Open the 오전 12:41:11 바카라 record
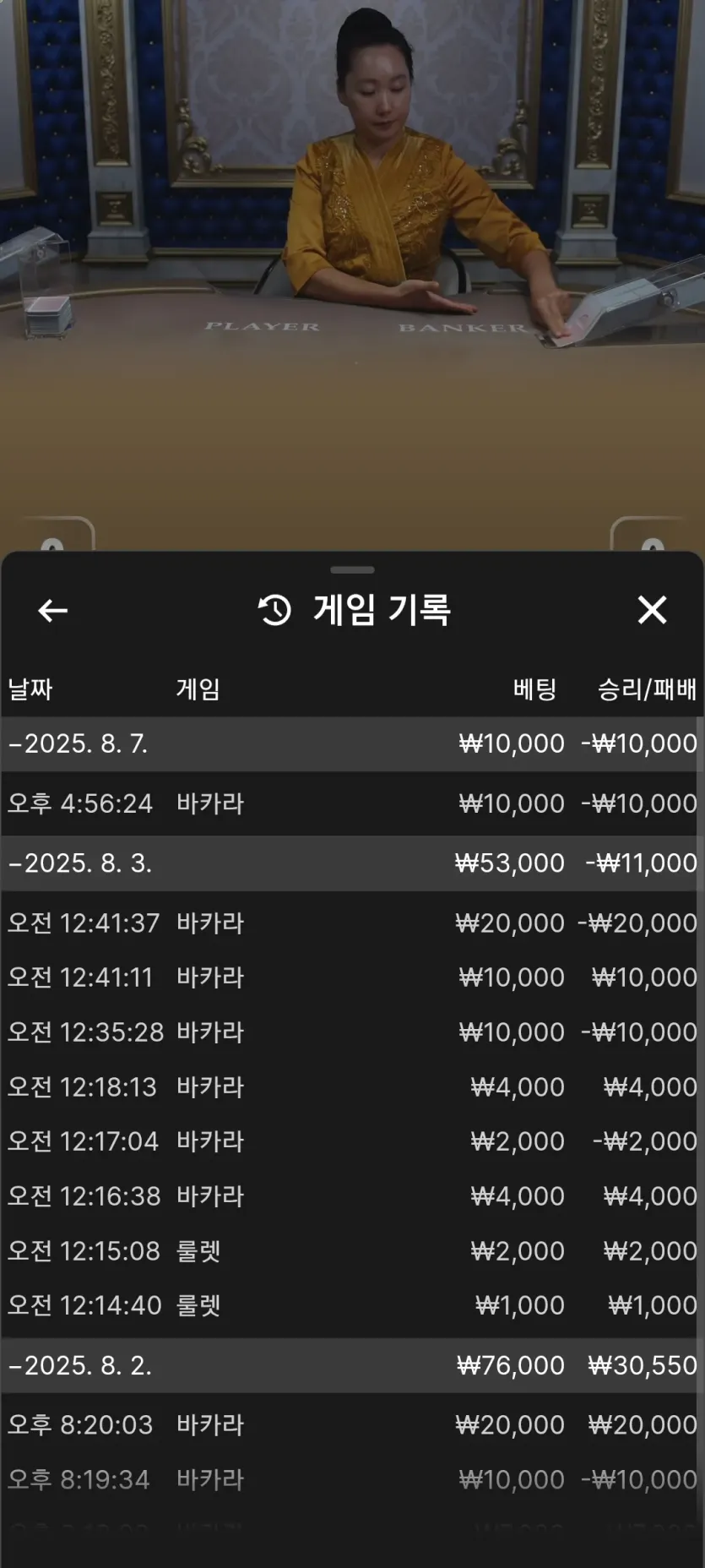Image resolution: width=705 pixels, height=1568 pixels. click(x=351, y=977)
